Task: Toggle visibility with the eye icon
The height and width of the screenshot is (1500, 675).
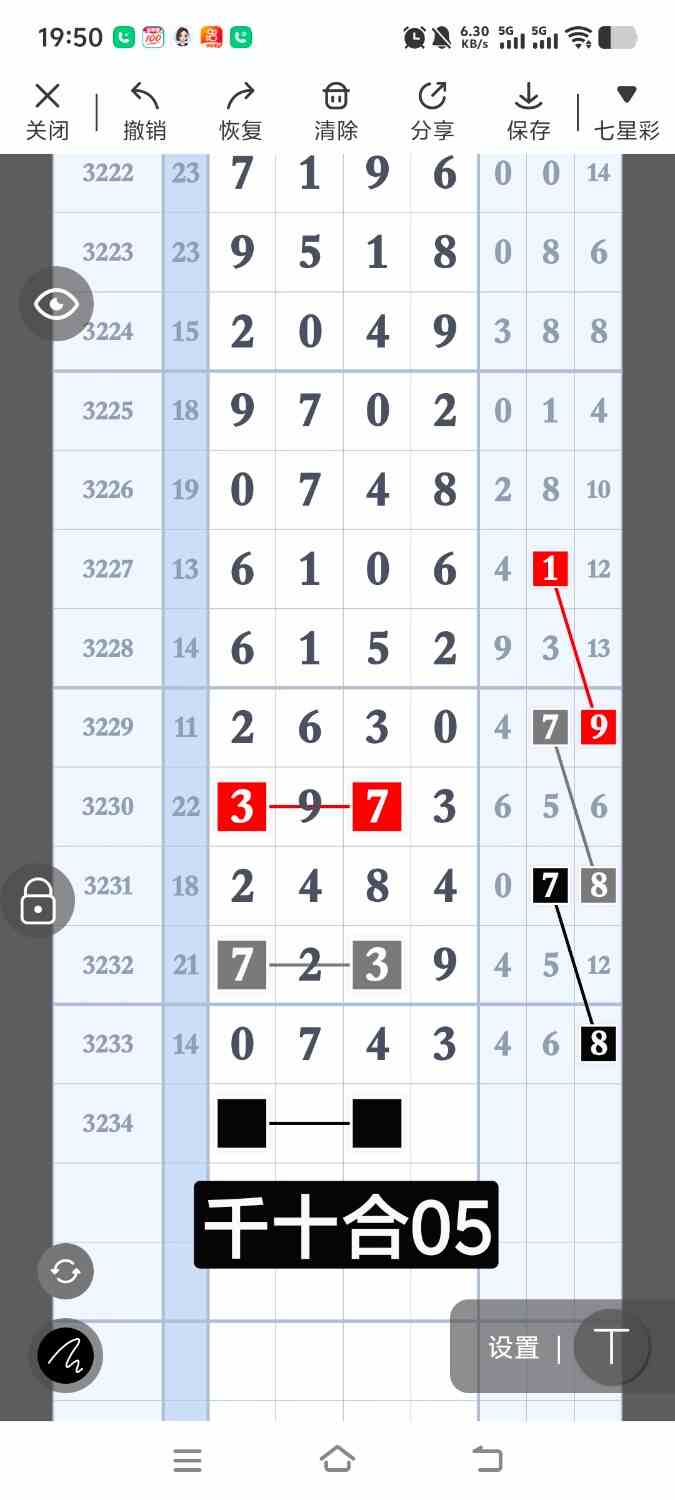Action: [56, 304]
